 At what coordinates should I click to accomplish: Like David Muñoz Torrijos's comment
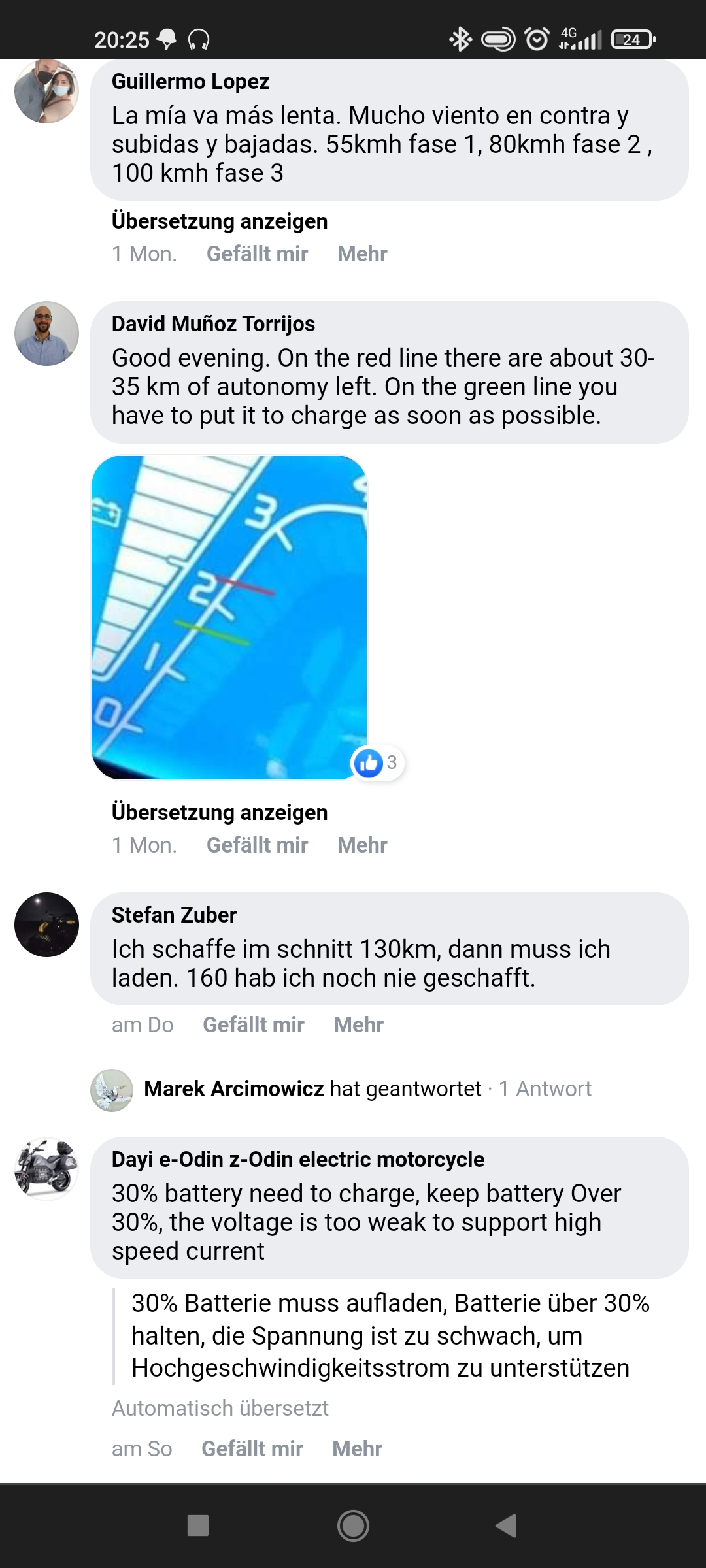pos(257,845)
